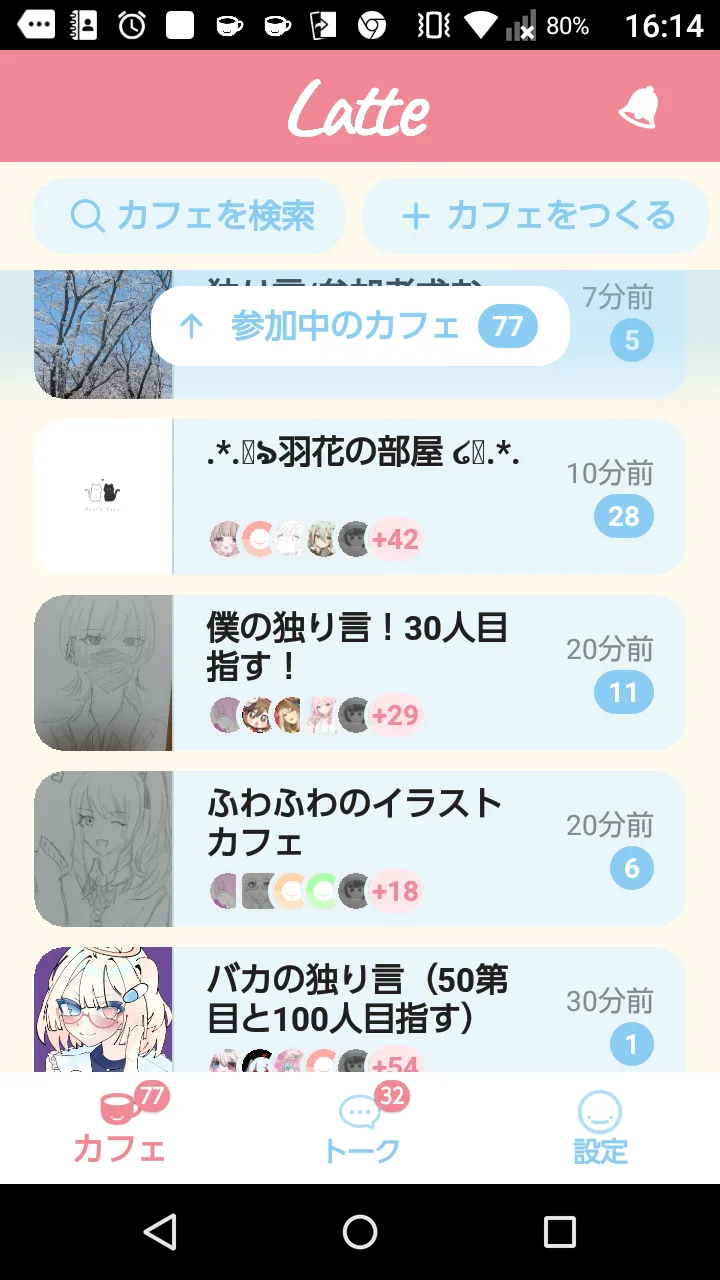Image resolution: width=720 pixels, height=1280 pixels.
Task: Go back with the system back button
Action: [160, 1232]
